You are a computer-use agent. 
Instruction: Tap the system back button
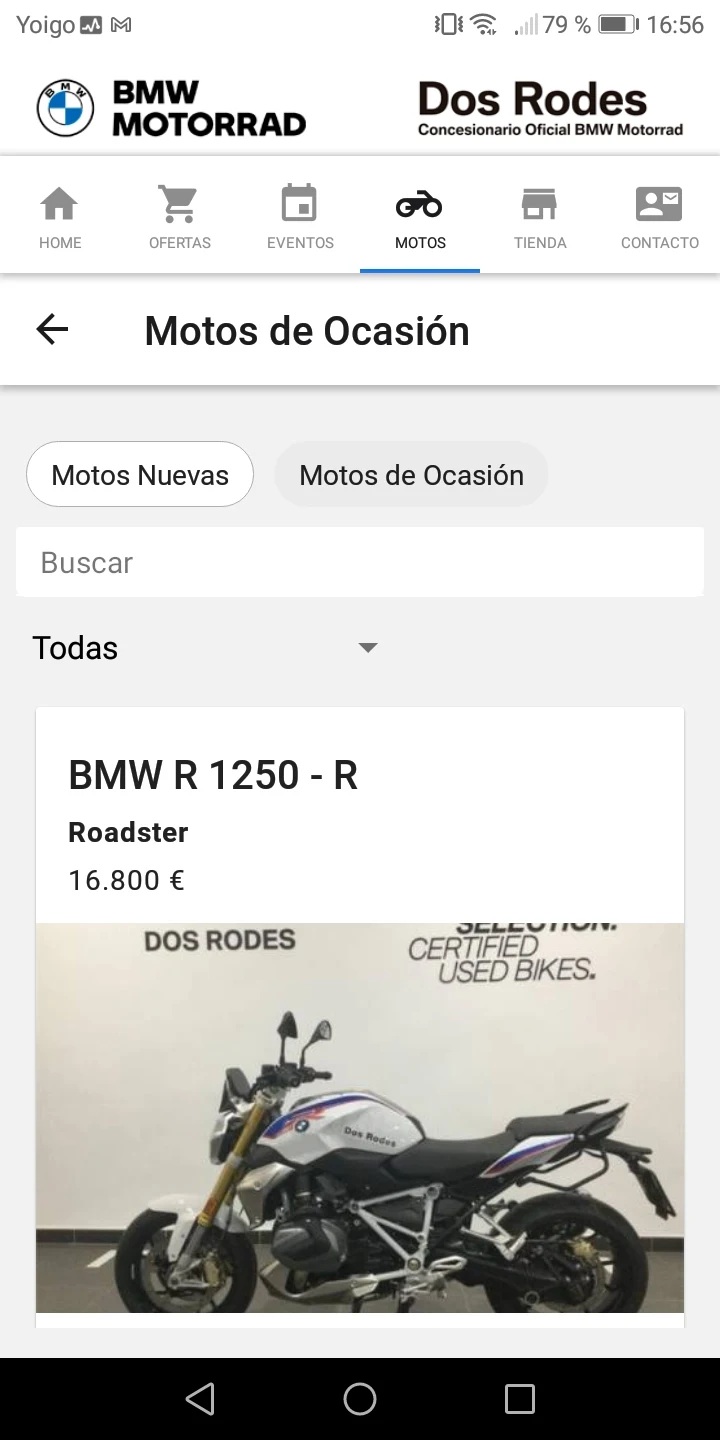(x=200, y=1399)
